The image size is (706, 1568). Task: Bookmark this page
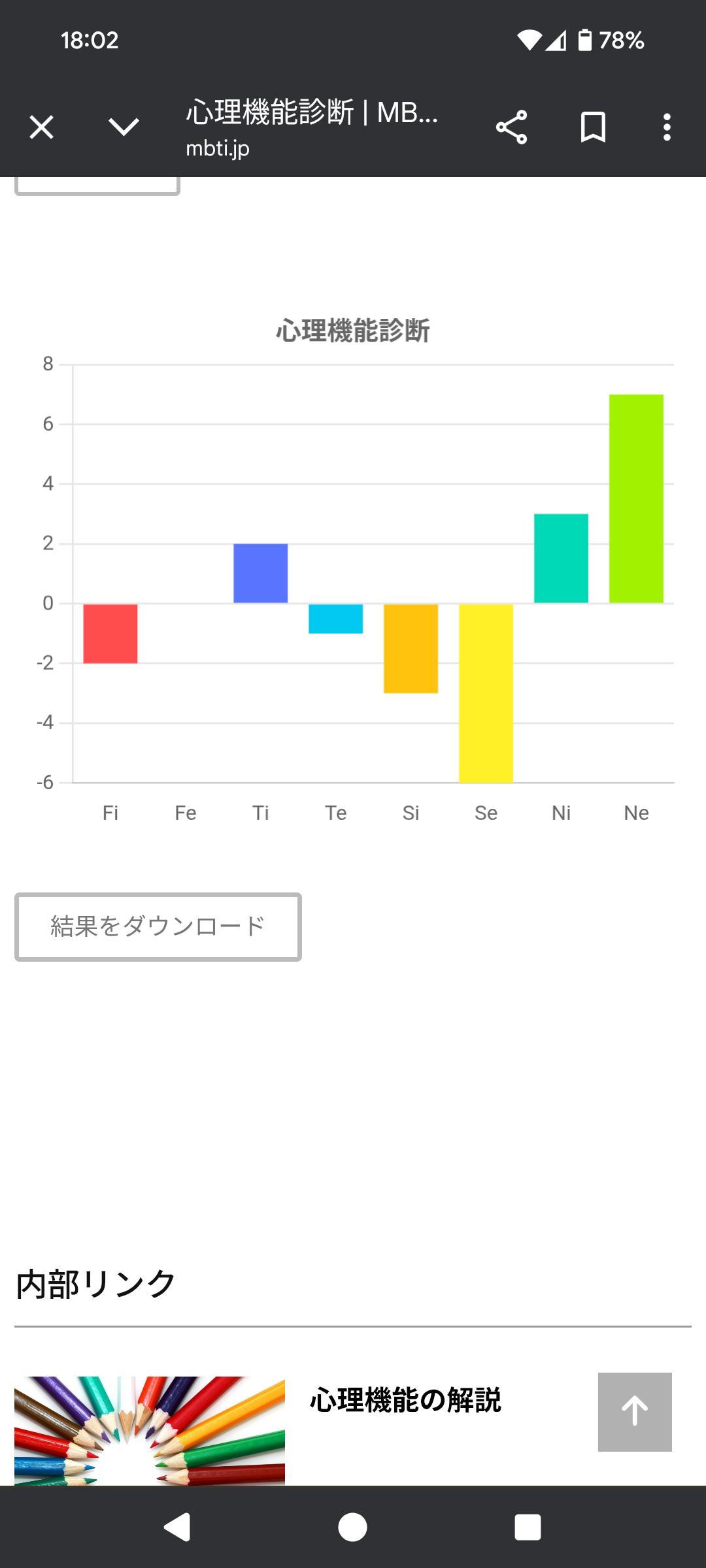click(593, 127)
